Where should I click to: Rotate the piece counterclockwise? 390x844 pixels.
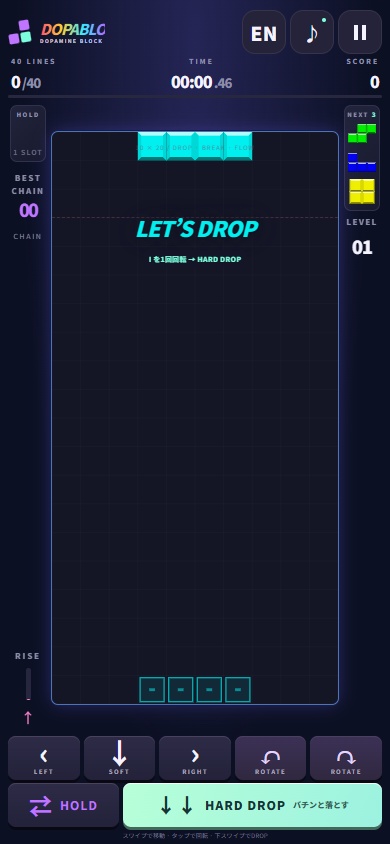click(270, 758)
